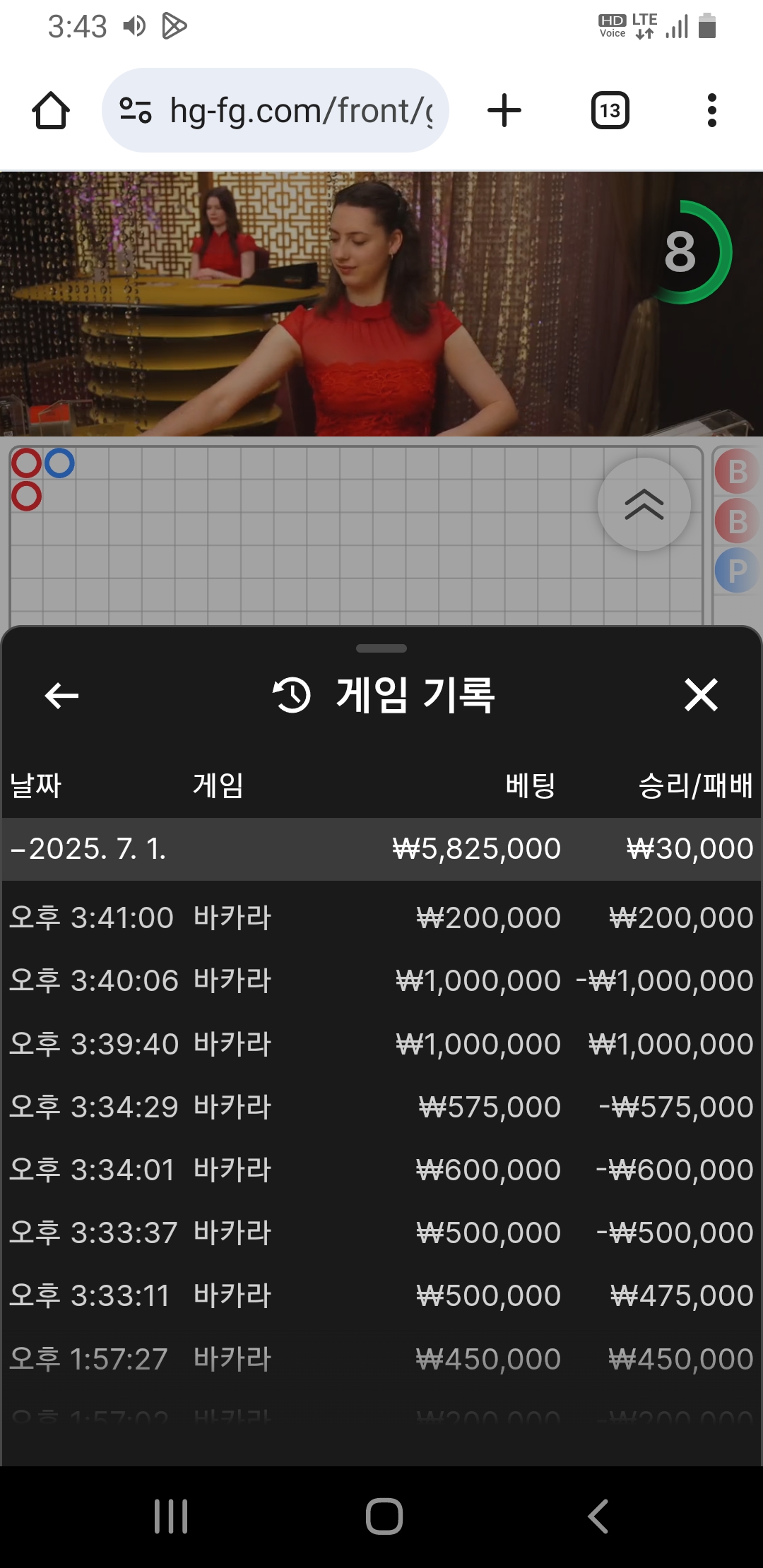Open recent apps from the navigation bar
Image resolution: width=763 pixels, height=1568 pixels.
(171, 1516)
